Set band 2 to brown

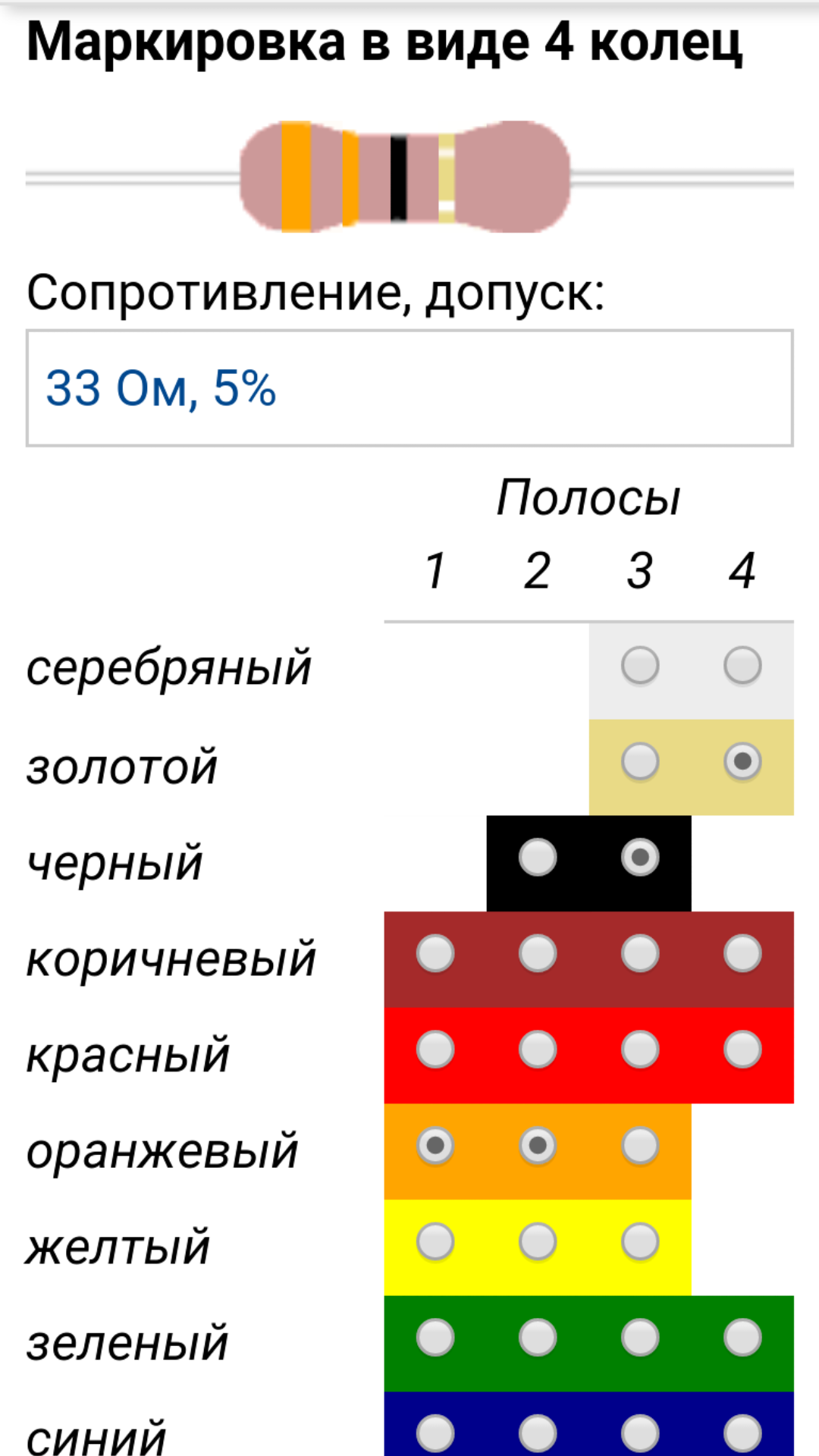[x=538, y=954]
